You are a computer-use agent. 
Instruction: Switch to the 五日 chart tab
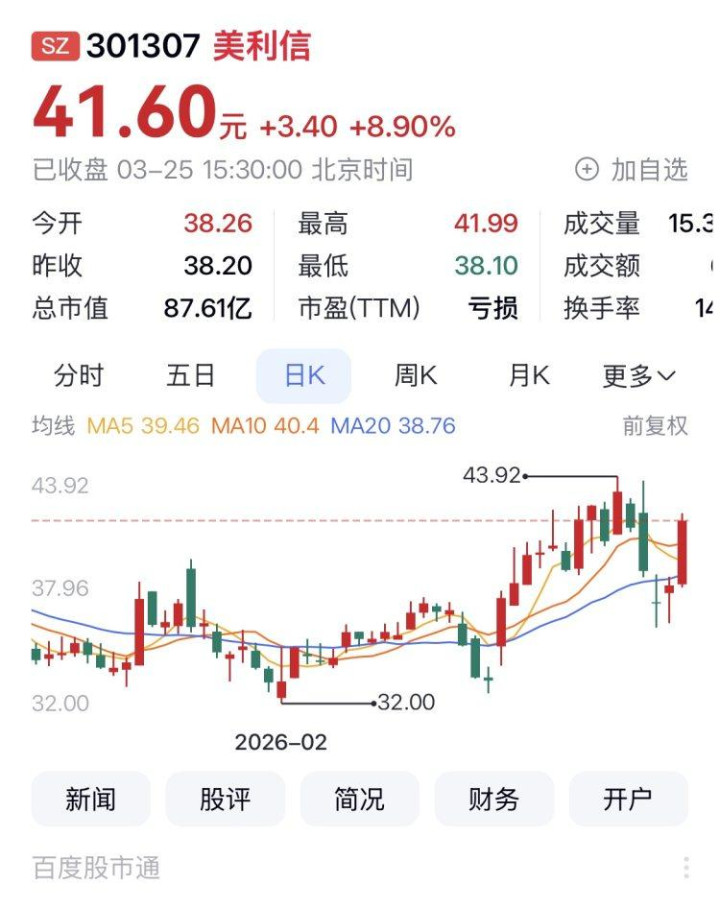[191, 376]
